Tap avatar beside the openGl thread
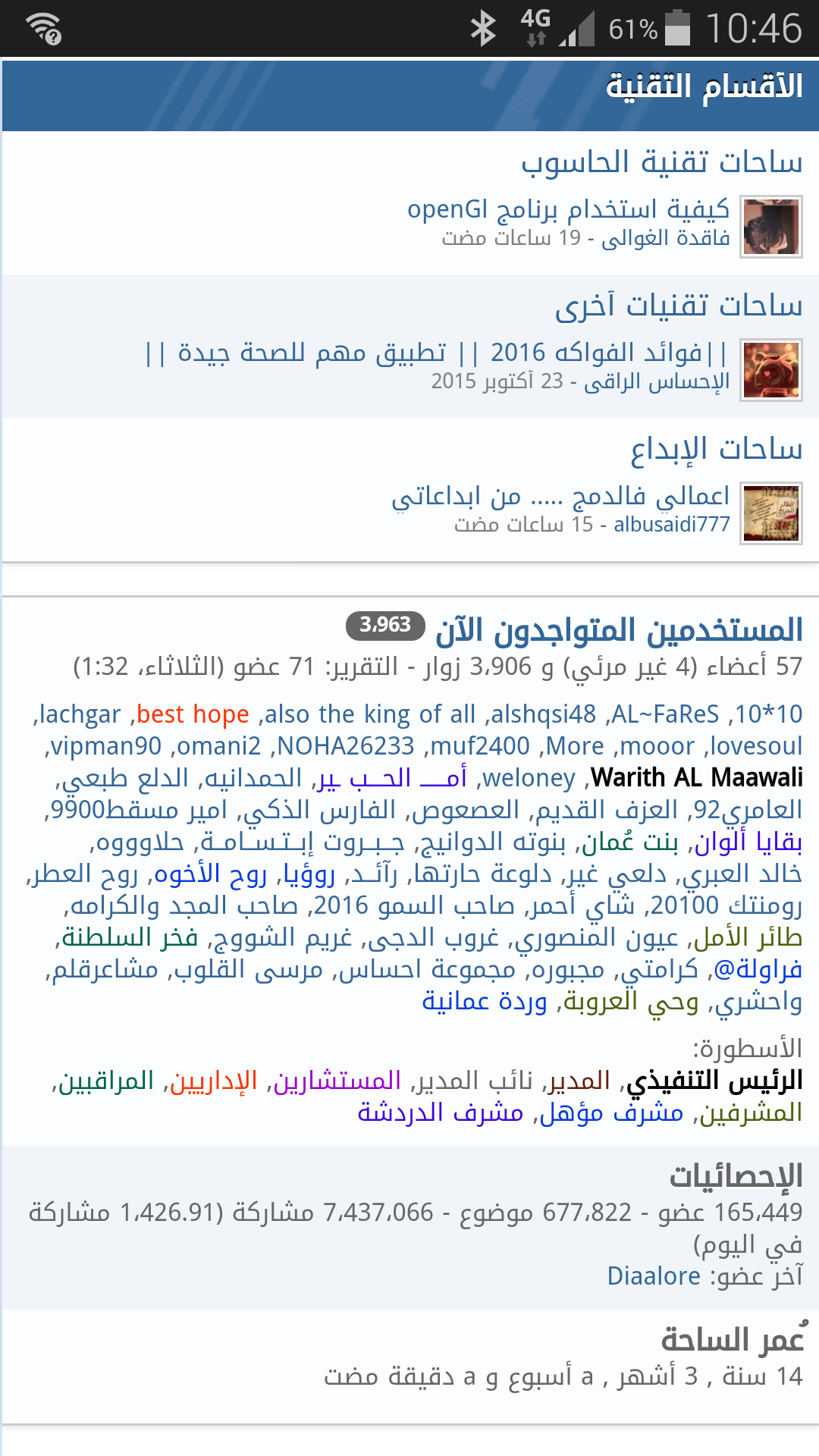Screen dimensions: 819x1456 tap(770, 227)
